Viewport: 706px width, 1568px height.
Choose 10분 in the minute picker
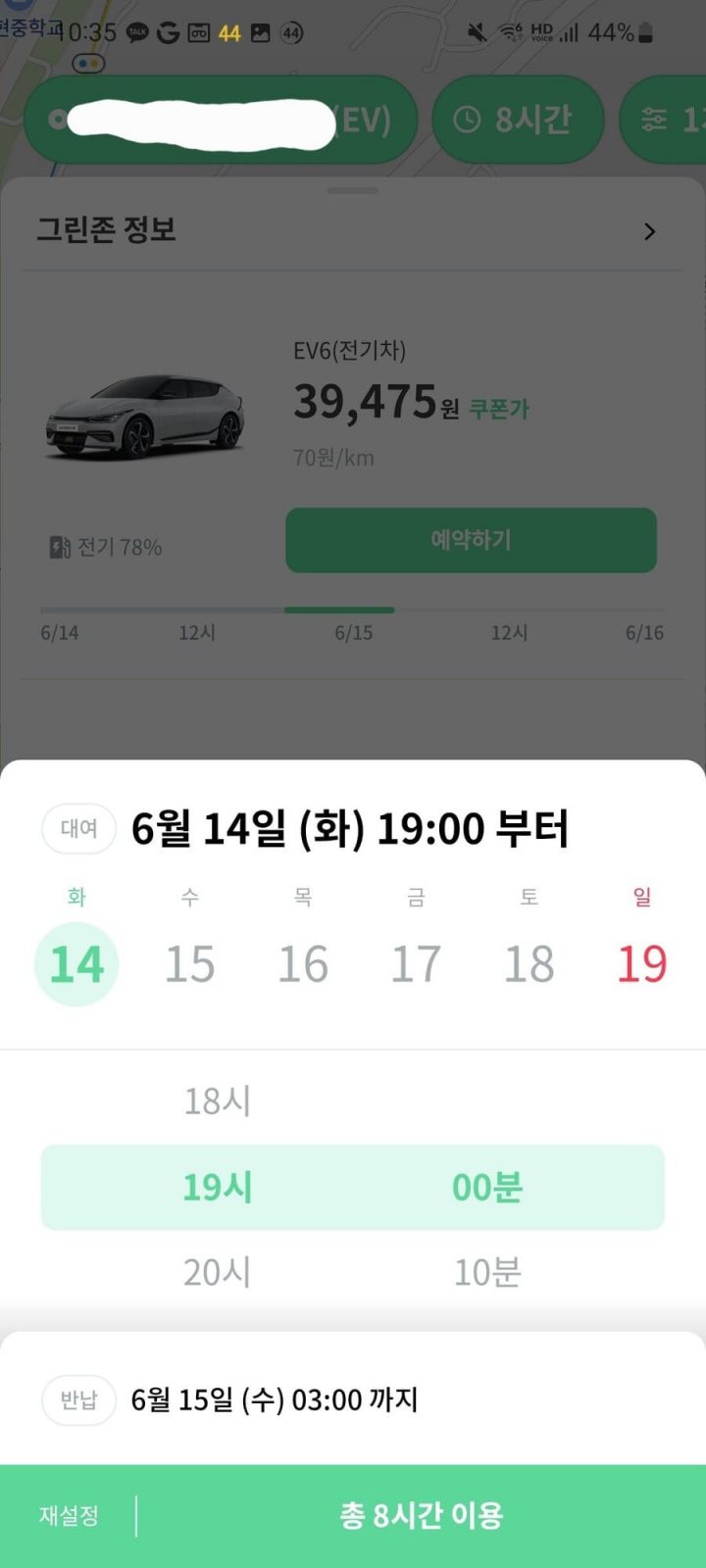point(487,1272)
